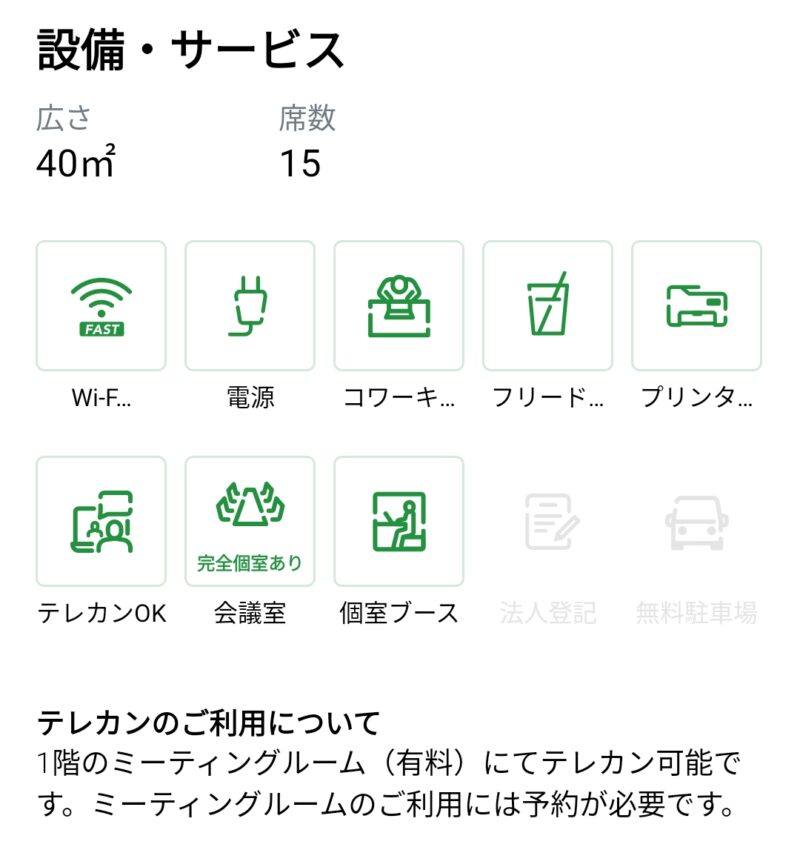View the フリード… free drink tile
Screen dimensions: 800x850
tap(547, 306)
